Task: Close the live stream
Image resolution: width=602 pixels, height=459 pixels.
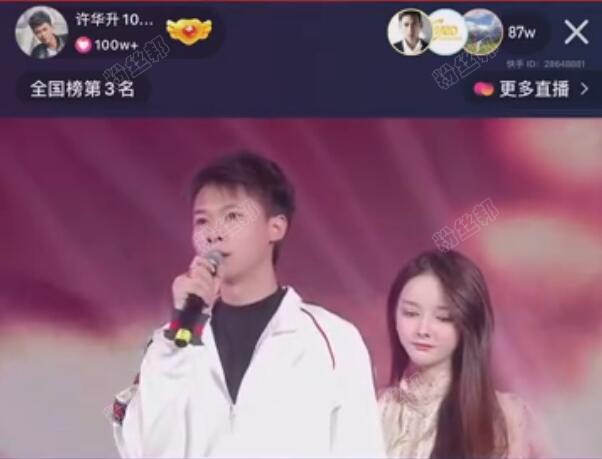Action: [x=576, y=32]
